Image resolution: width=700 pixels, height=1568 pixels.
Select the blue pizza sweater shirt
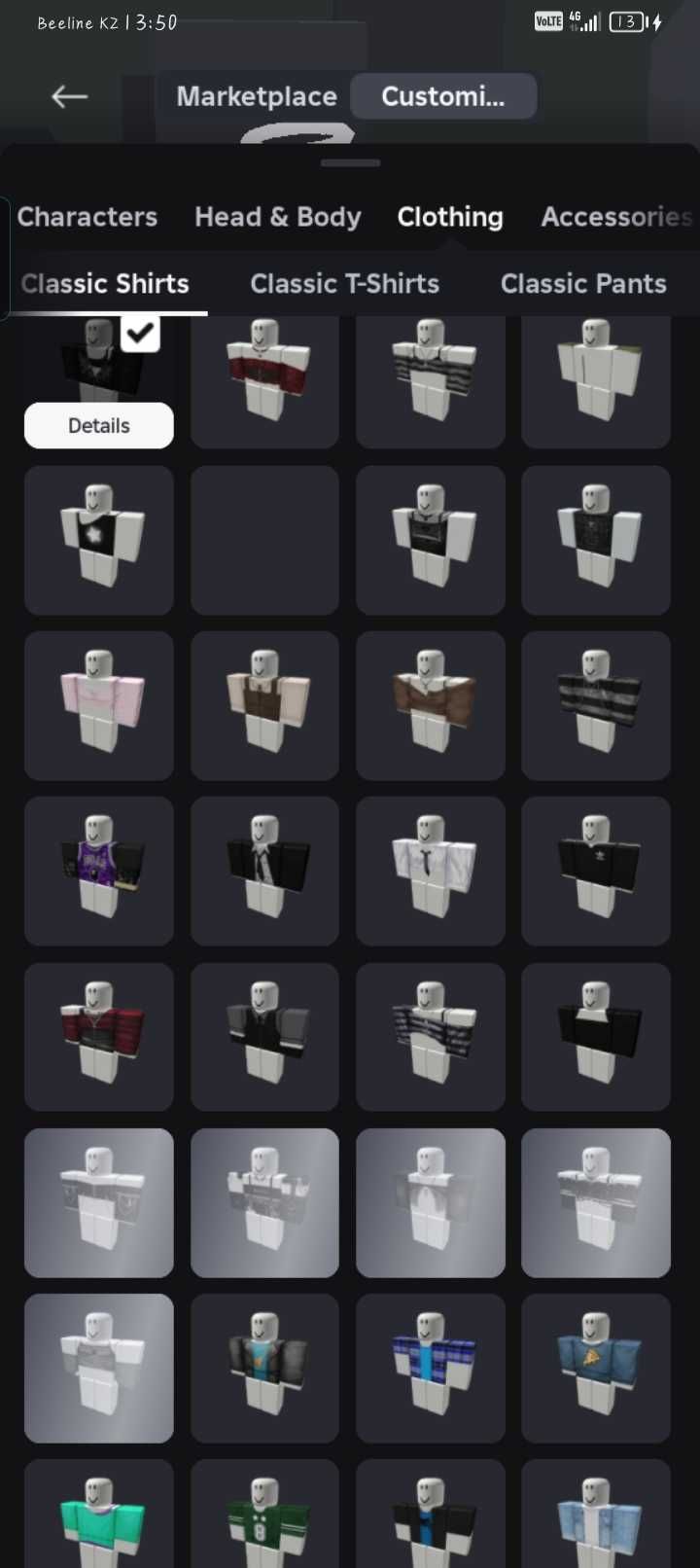(x=595, y=1368)
